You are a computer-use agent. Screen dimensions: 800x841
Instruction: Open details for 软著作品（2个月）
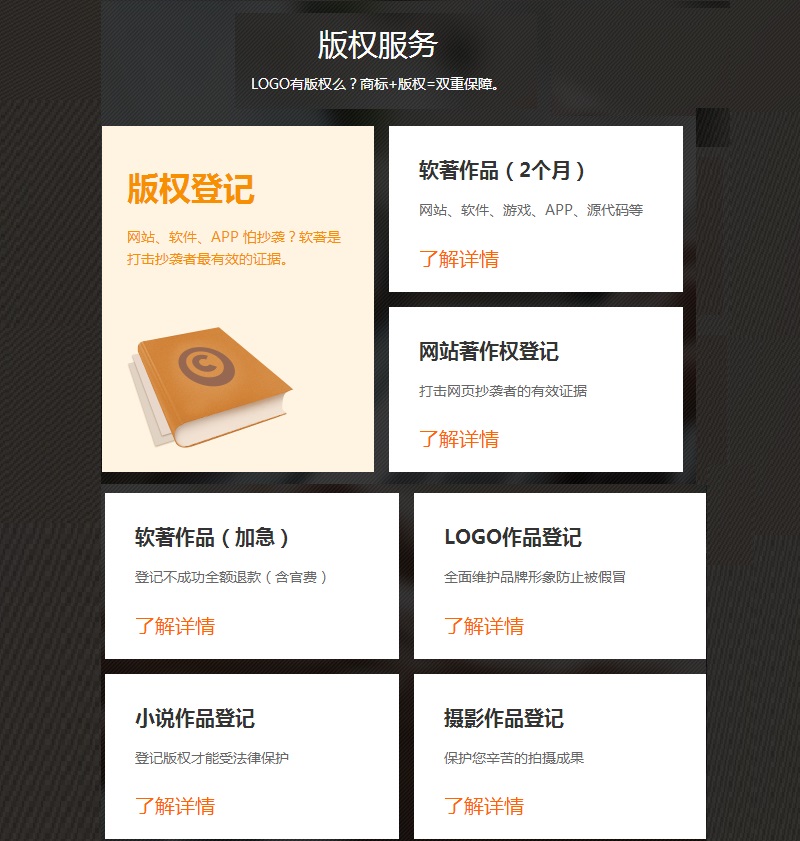pos(459,260)
